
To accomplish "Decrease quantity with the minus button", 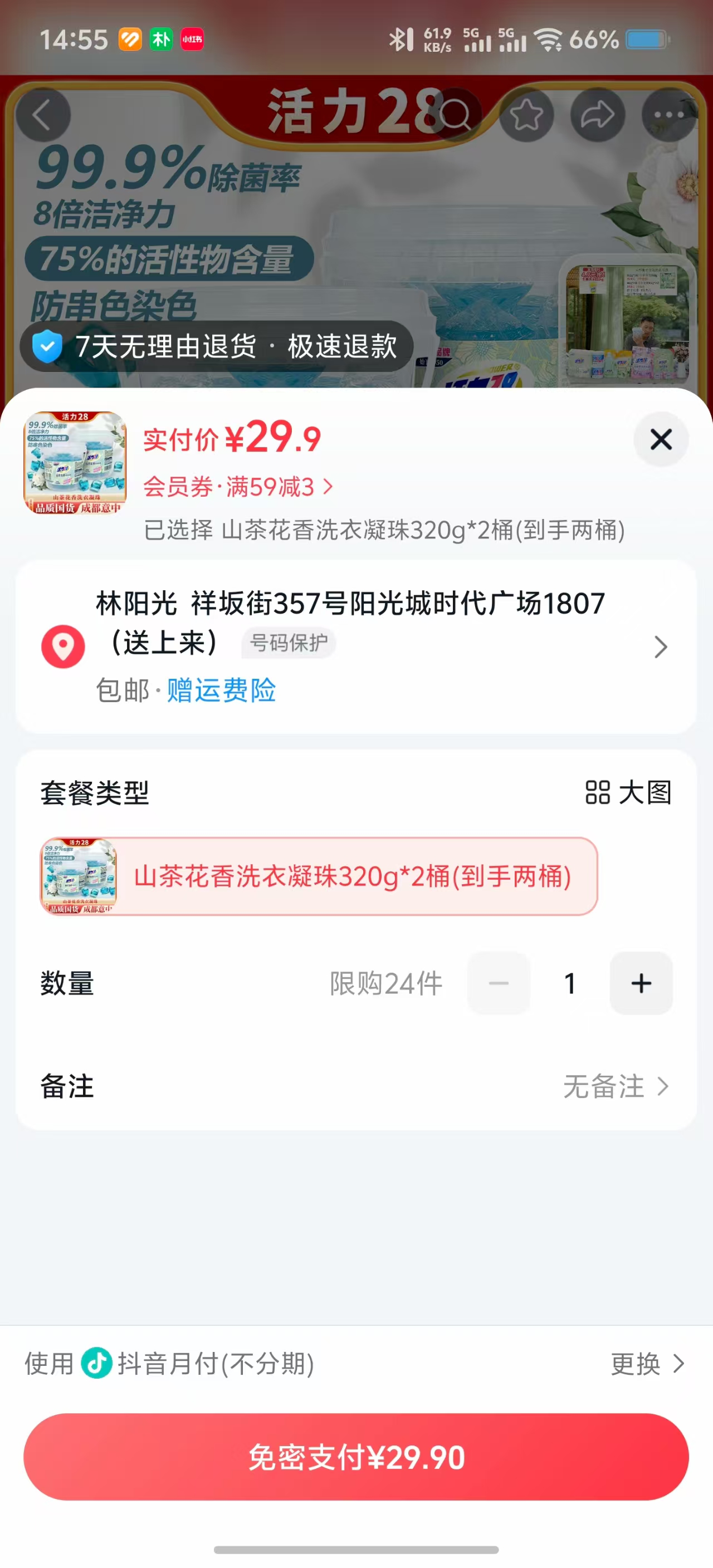I will pos(499,983).
